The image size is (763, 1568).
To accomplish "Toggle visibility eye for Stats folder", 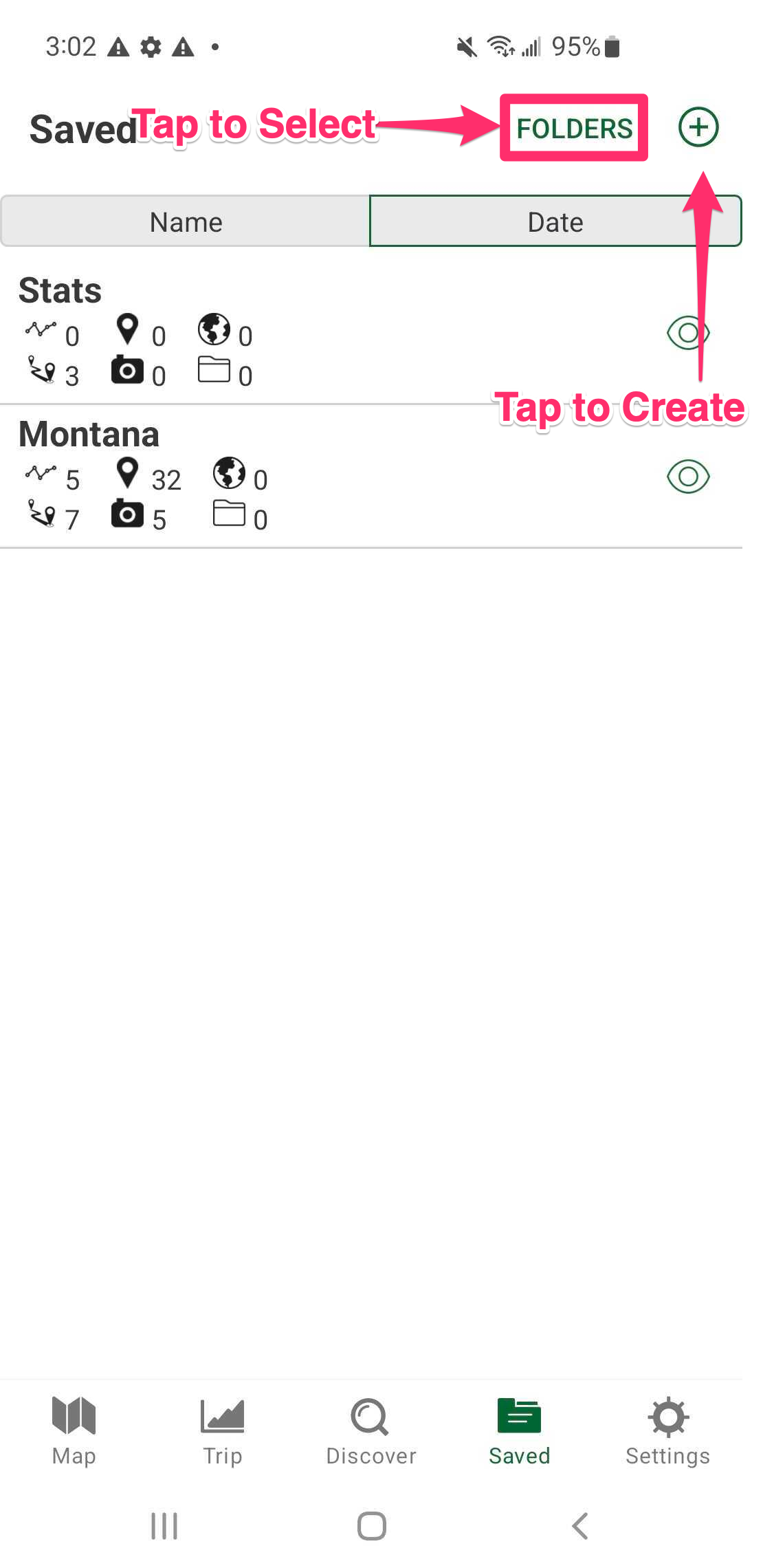I will tap(687, 334).
